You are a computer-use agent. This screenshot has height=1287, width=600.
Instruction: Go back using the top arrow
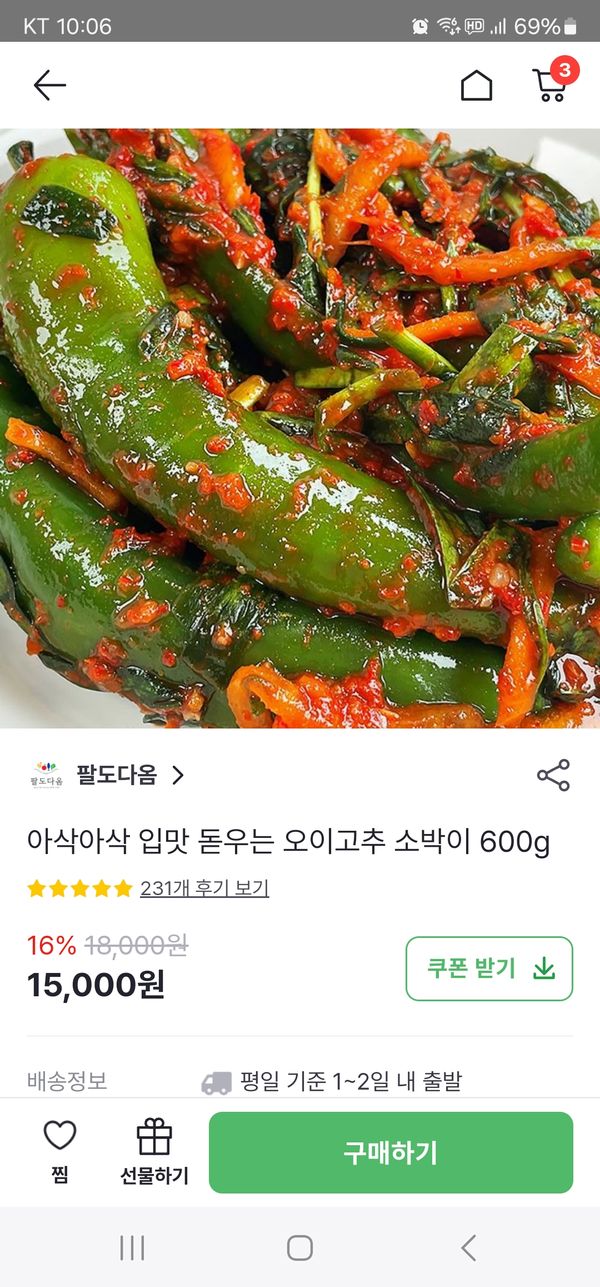pyautogui.click(x=49, y=86)
